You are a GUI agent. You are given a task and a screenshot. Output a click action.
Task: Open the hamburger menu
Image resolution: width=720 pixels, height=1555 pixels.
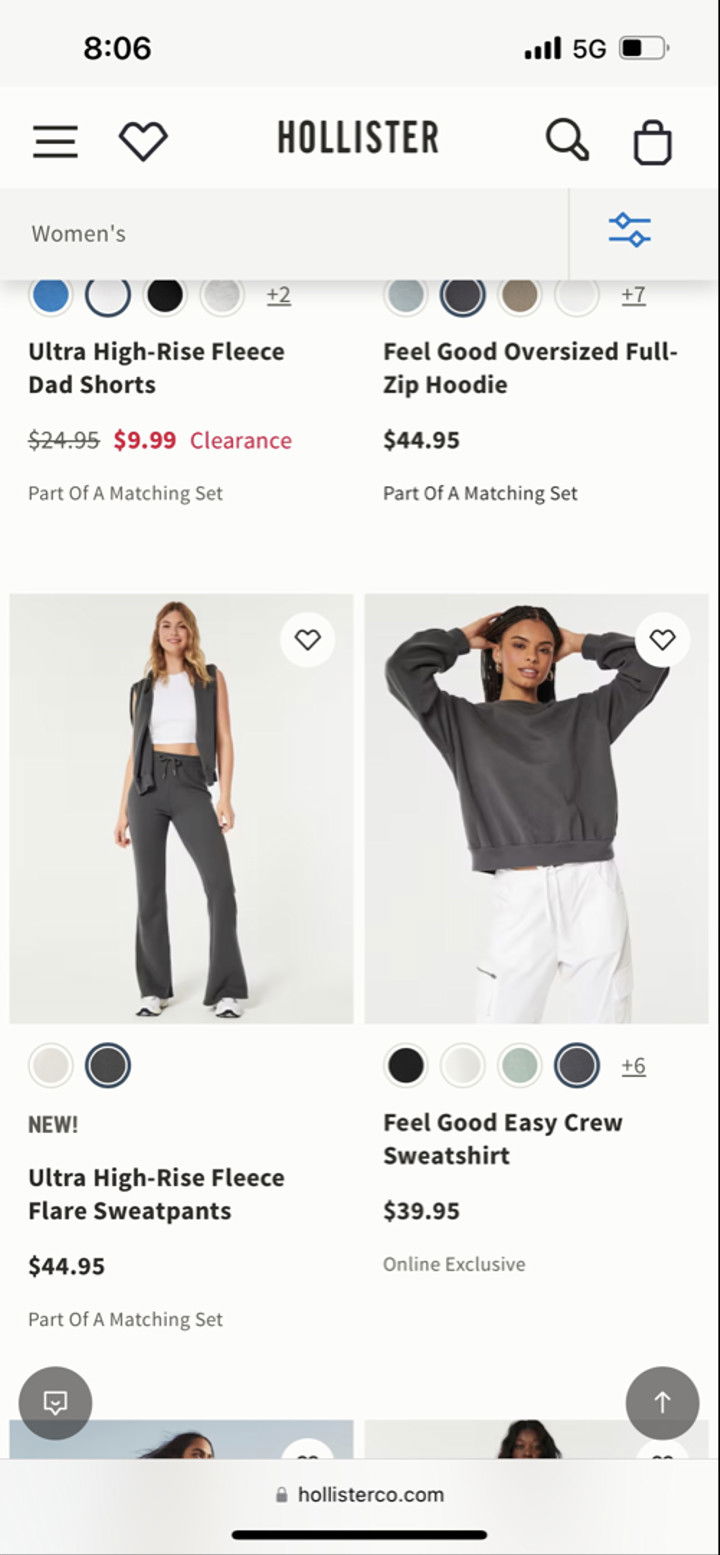(x=55, y=141)
